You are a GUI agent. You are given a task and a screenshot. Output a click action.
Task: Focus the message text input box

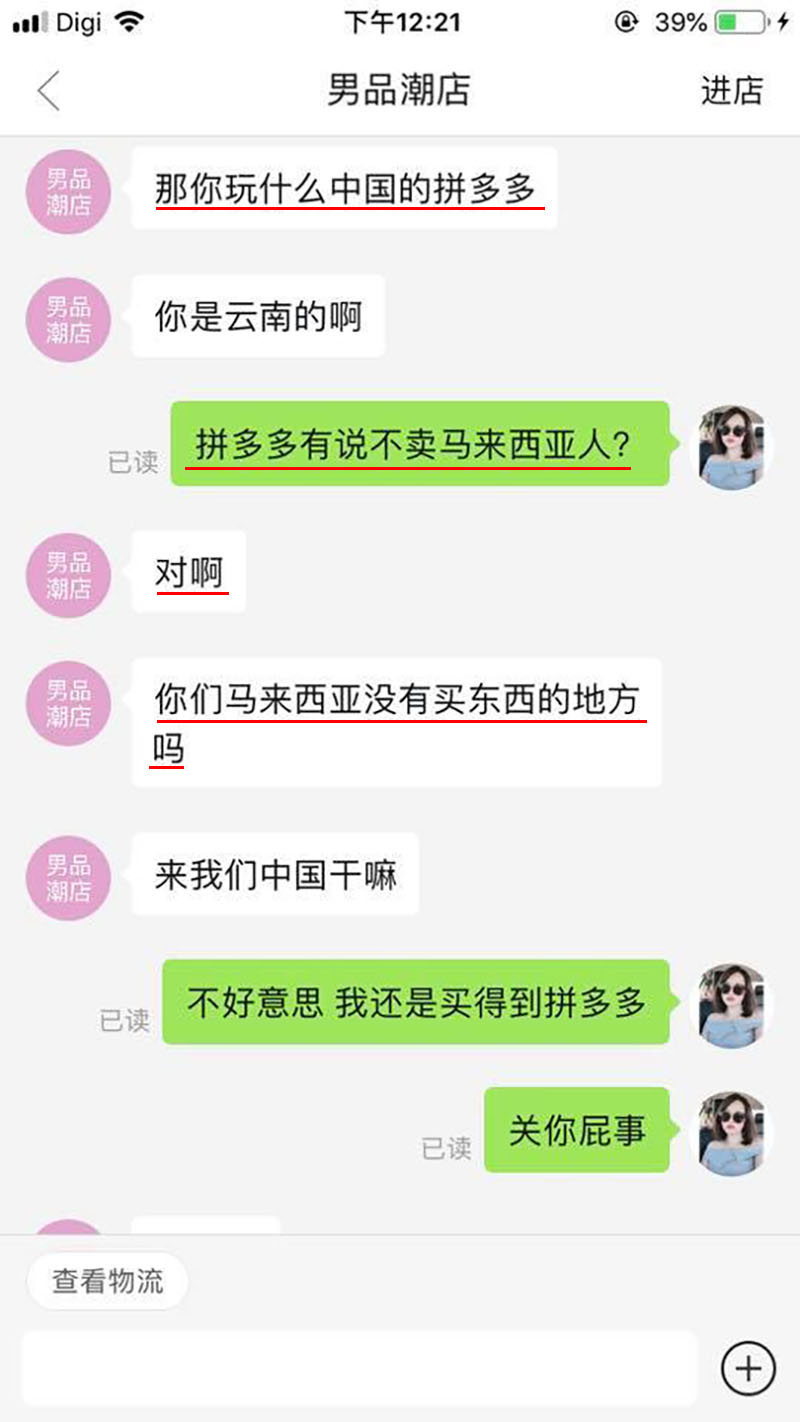coord(359,1367)
